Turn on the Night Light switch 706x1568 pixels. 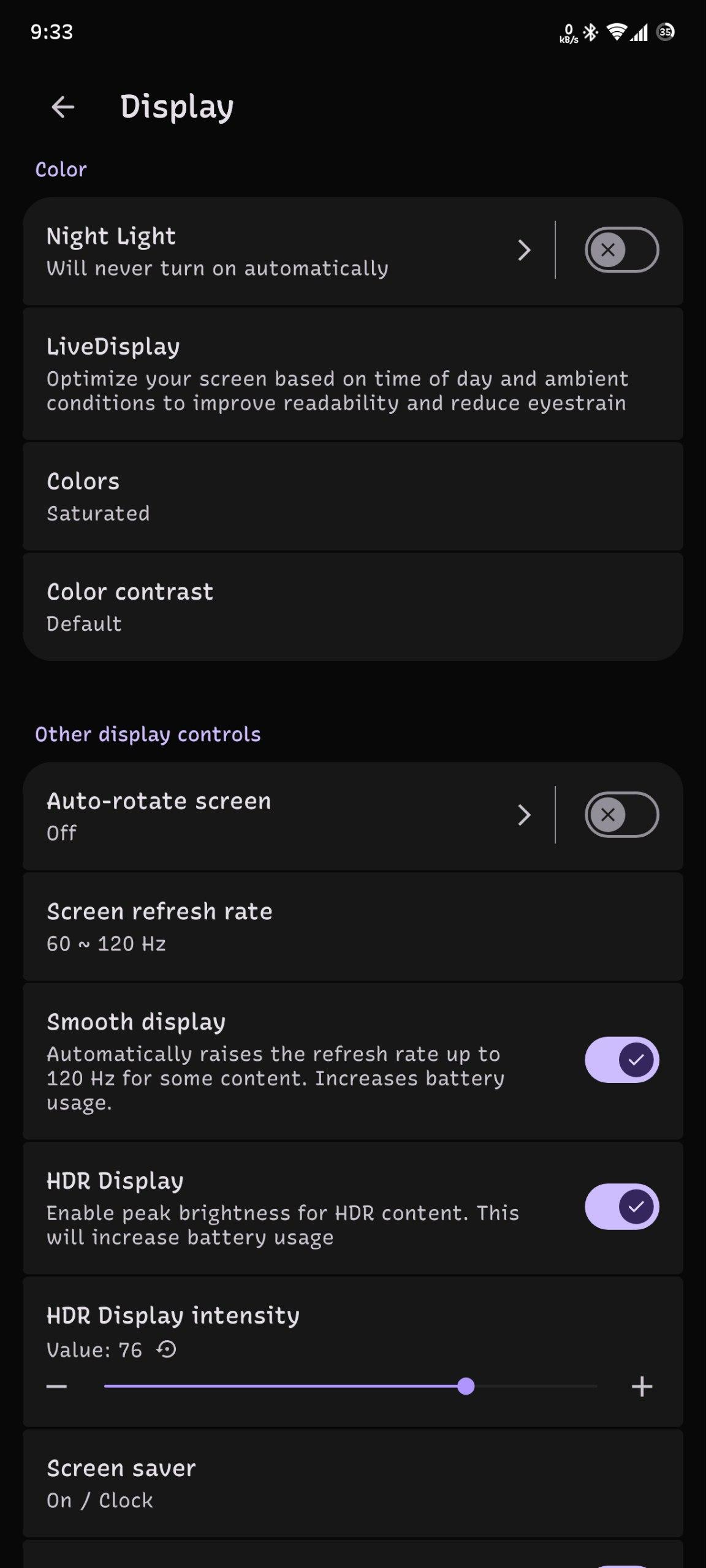pyautogui.click(x=621, y=250)
